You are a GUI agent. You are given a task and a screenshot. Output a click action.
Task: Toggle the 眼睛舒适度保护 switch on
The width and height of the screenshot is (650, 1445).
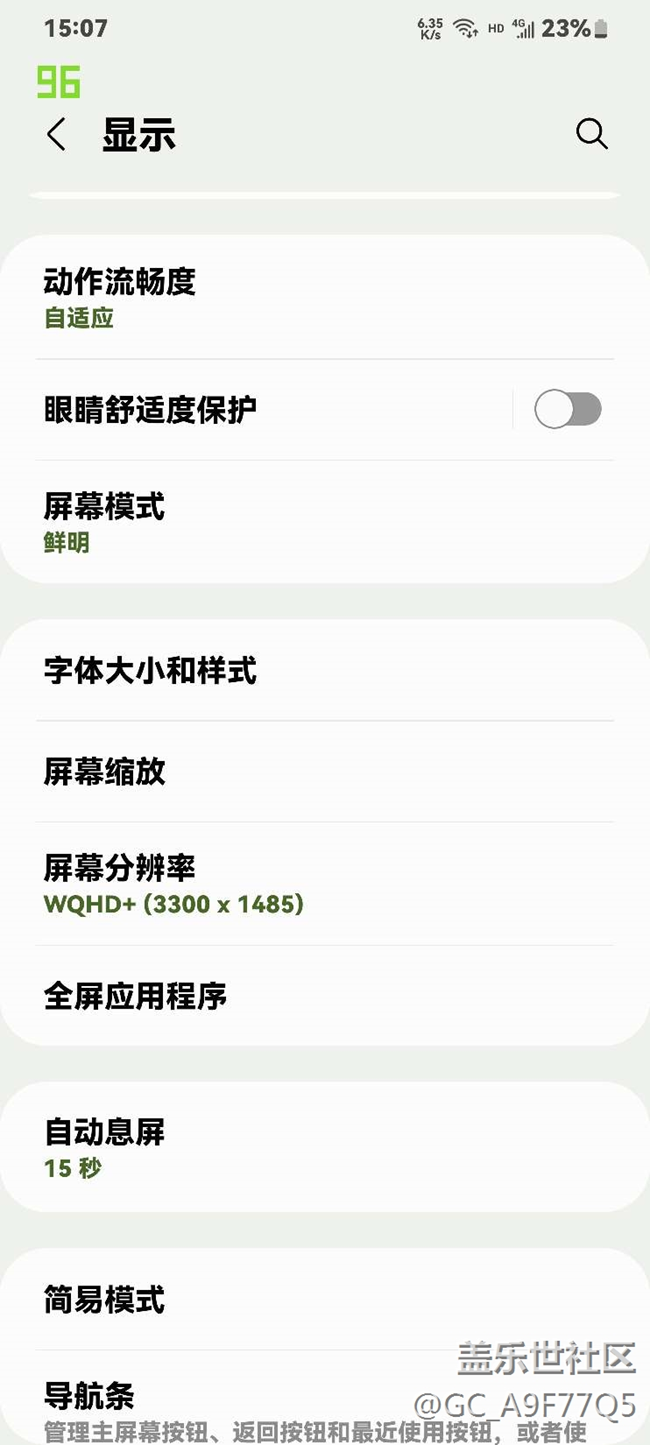click(567, 409)
